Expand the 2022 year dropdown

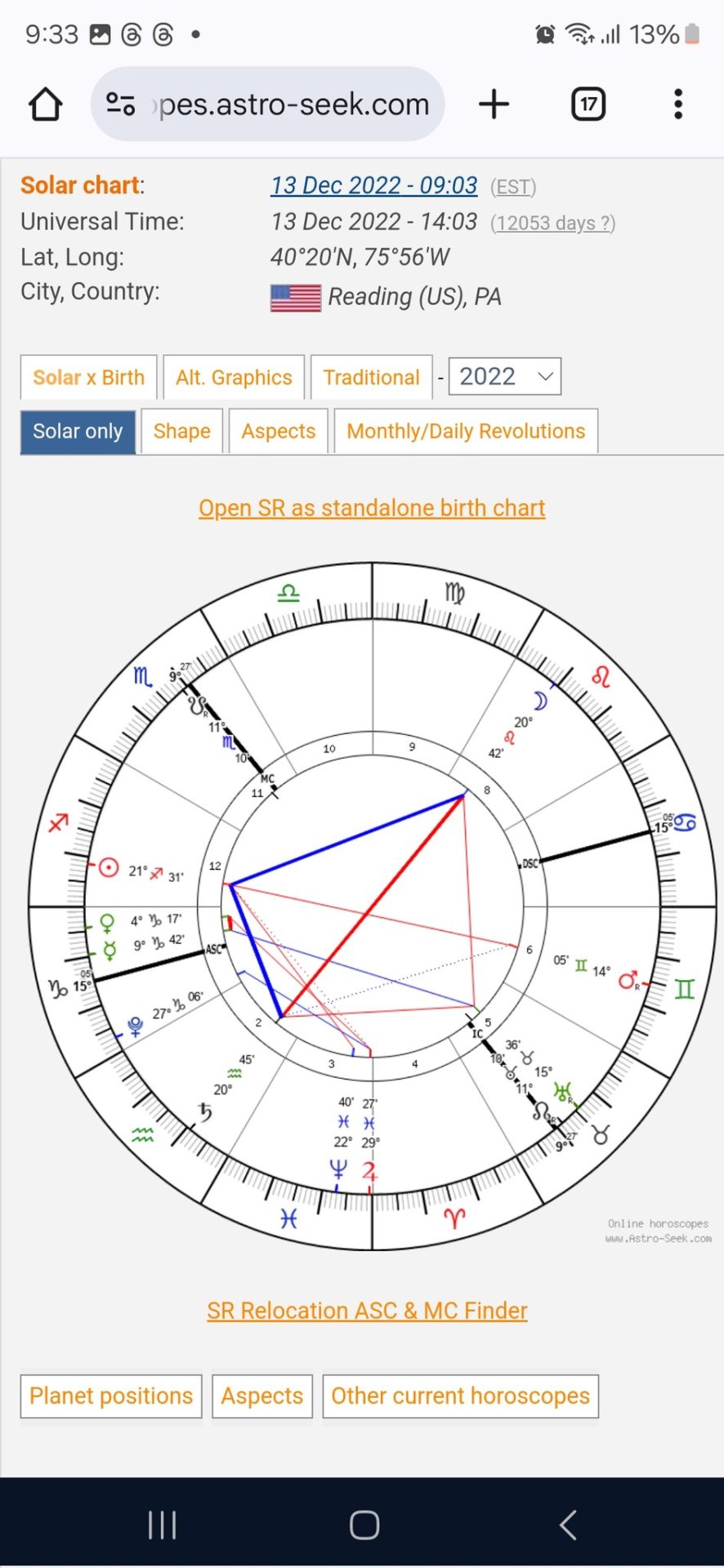(x=505, y=376)
